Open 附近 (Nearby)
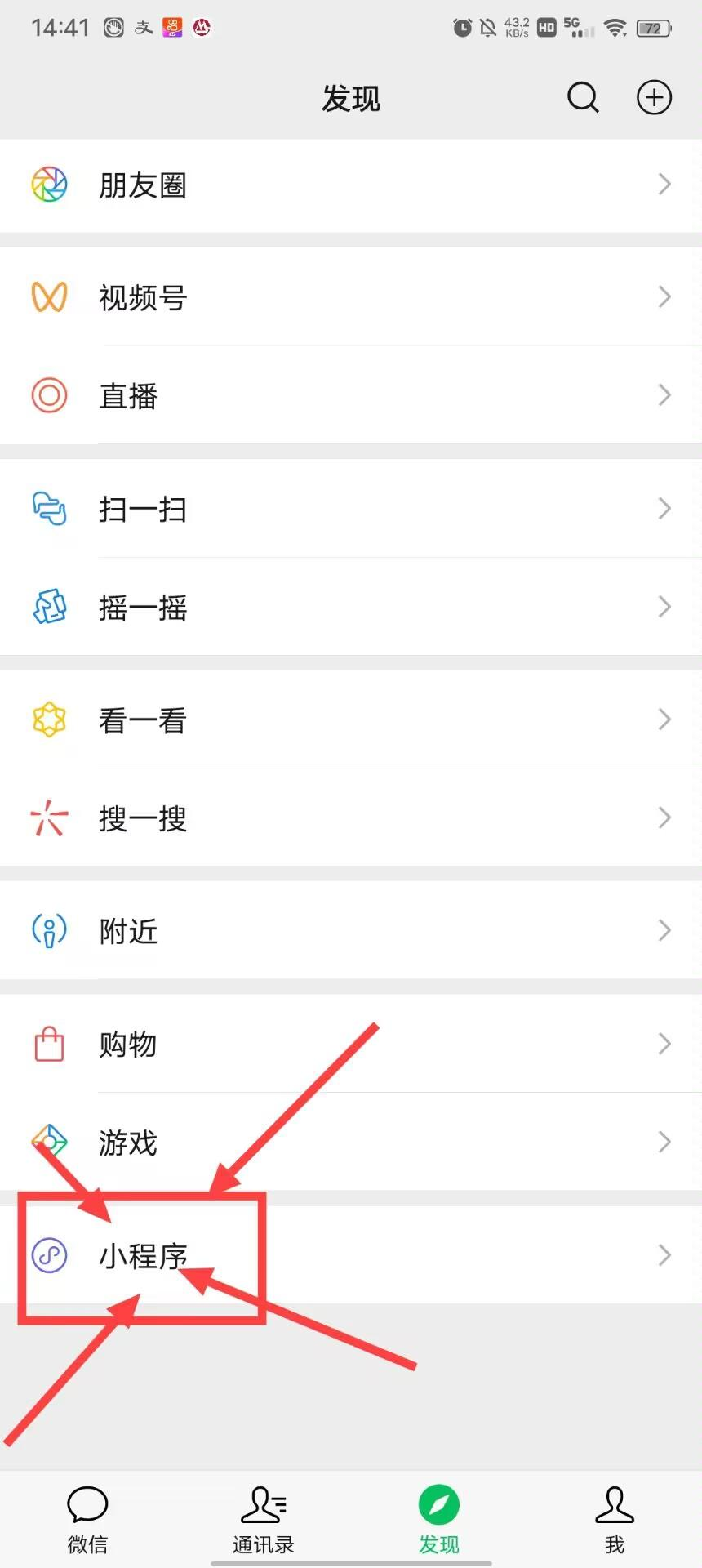The image size is (702, 1568). click(351, 930)
